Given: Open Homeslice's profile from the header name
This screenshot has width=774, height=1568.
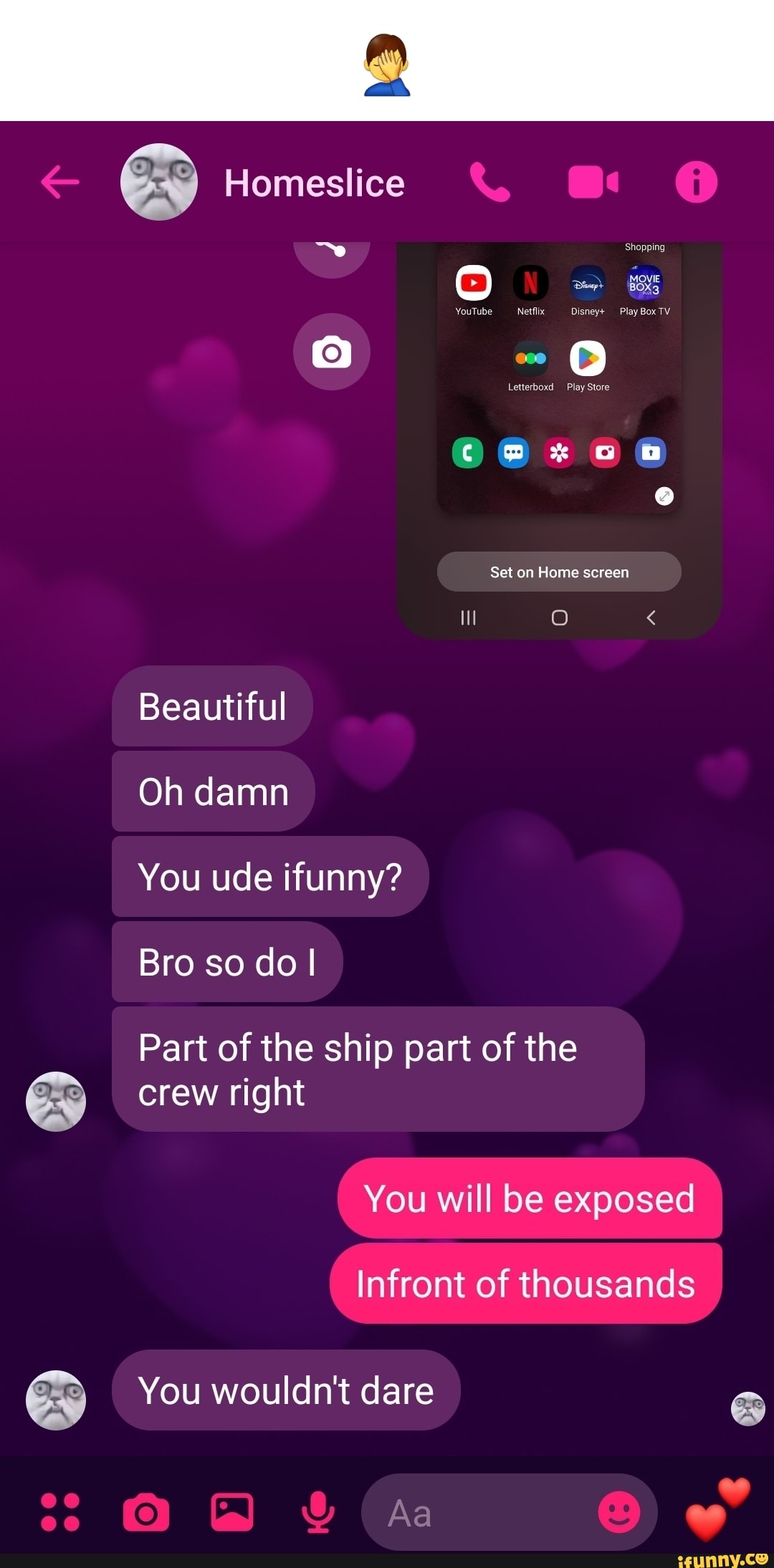Looking at the screenshot, I should click(314, 183).
